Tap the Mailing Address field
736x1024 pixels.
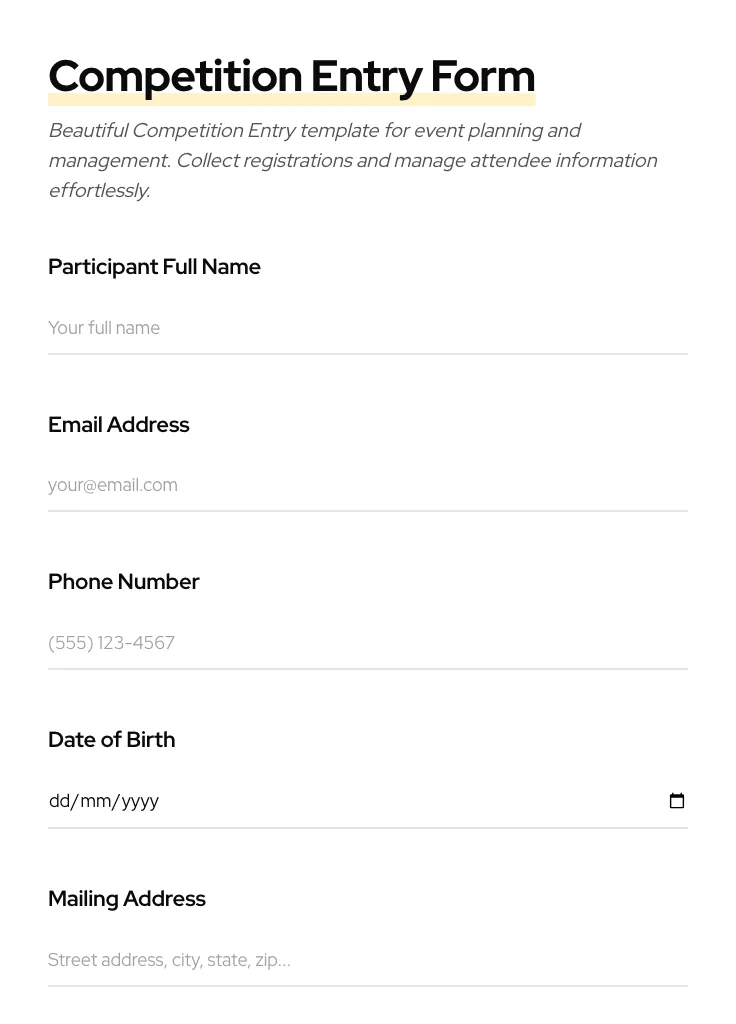pyautogui.click(x=367, y=960)
